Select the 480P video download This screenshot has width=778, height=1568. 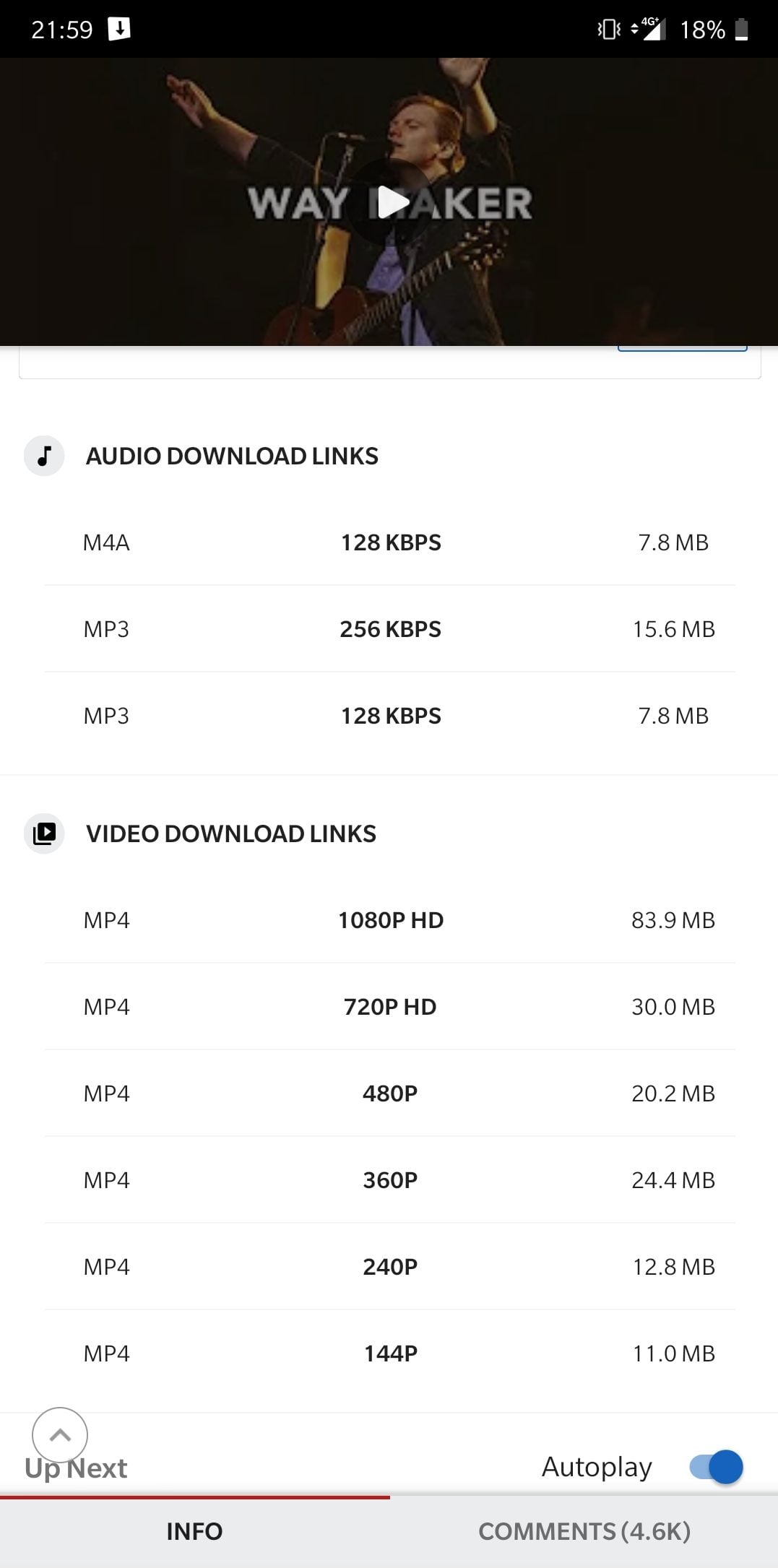pyautogui.click(x=390, y=1093)
